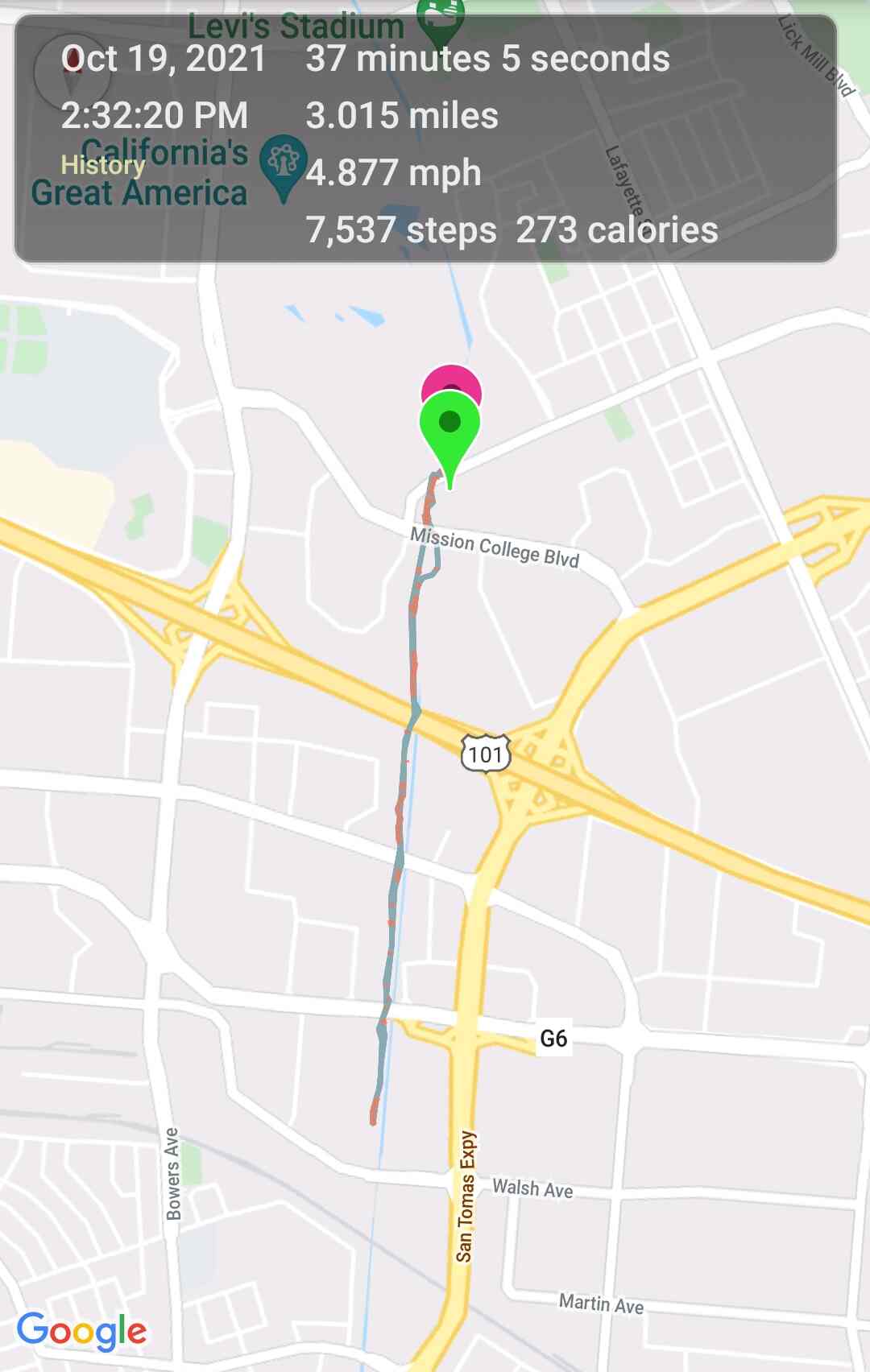Tap the 273 calories value
Image resolution: width=870 pixels, height=1372 pixels.
click(x=617, y=231)
